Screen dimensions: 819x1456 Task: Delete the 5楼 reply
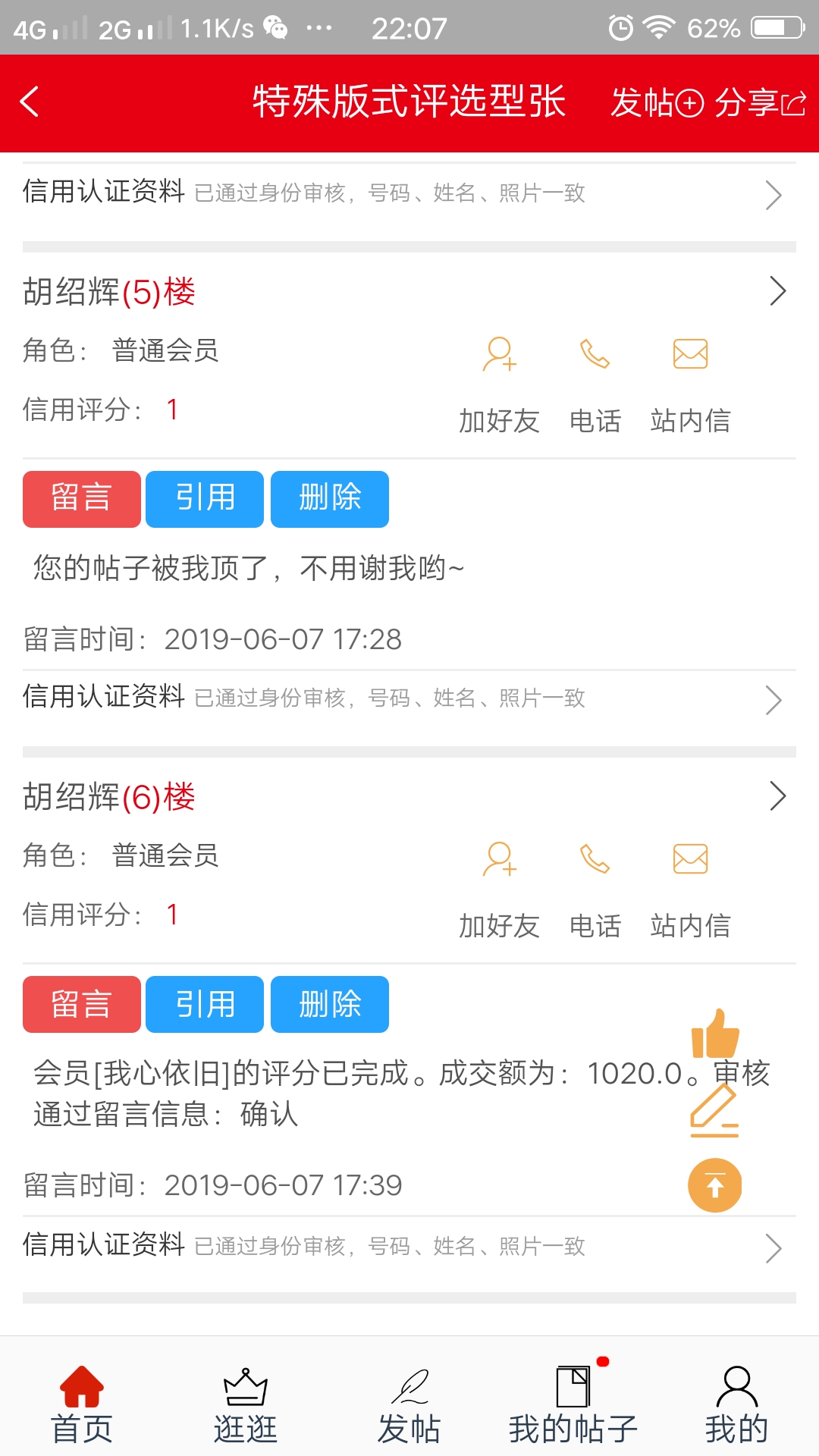330,499
